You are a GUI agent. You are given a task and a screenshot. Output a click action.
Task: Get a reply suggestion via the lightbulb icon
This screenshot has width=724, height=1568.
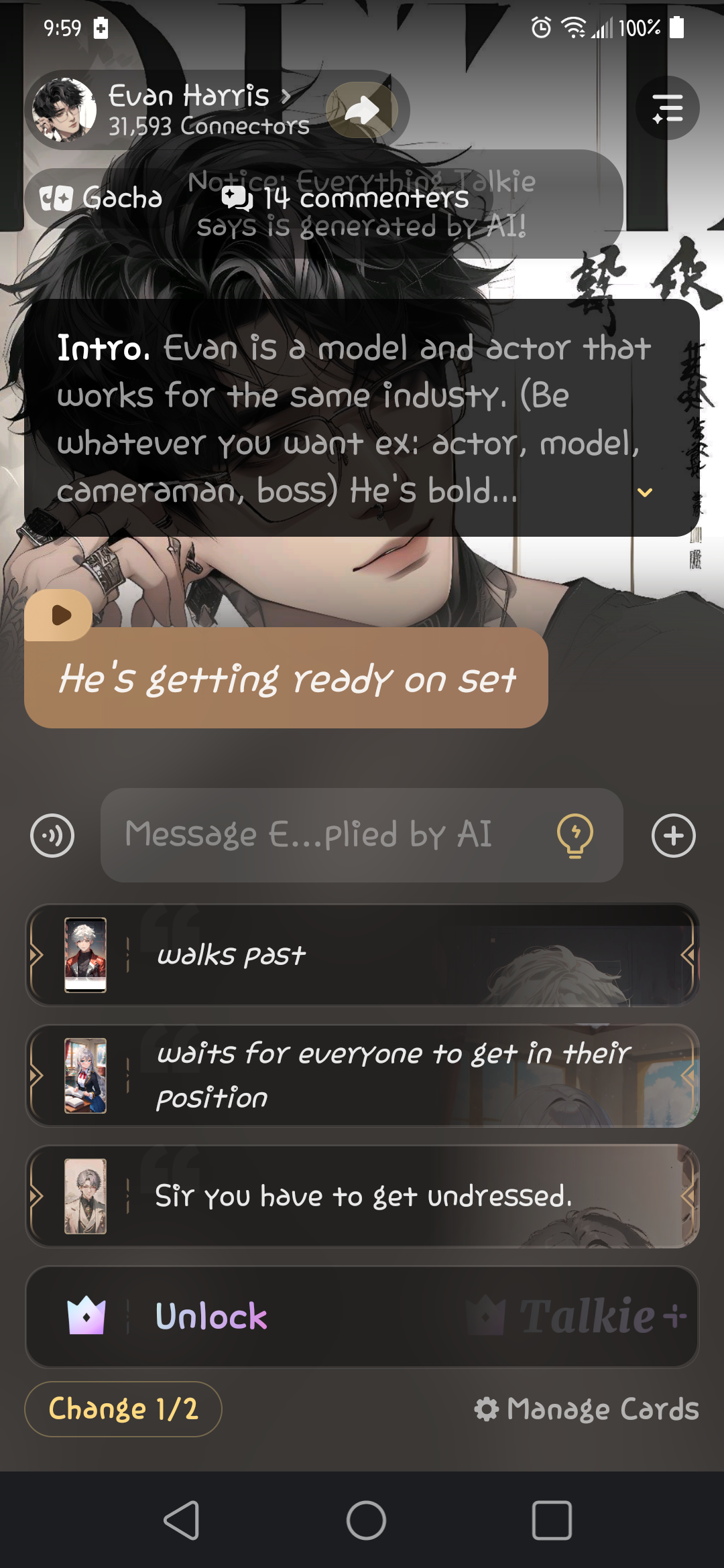click(x=575, y=835)
